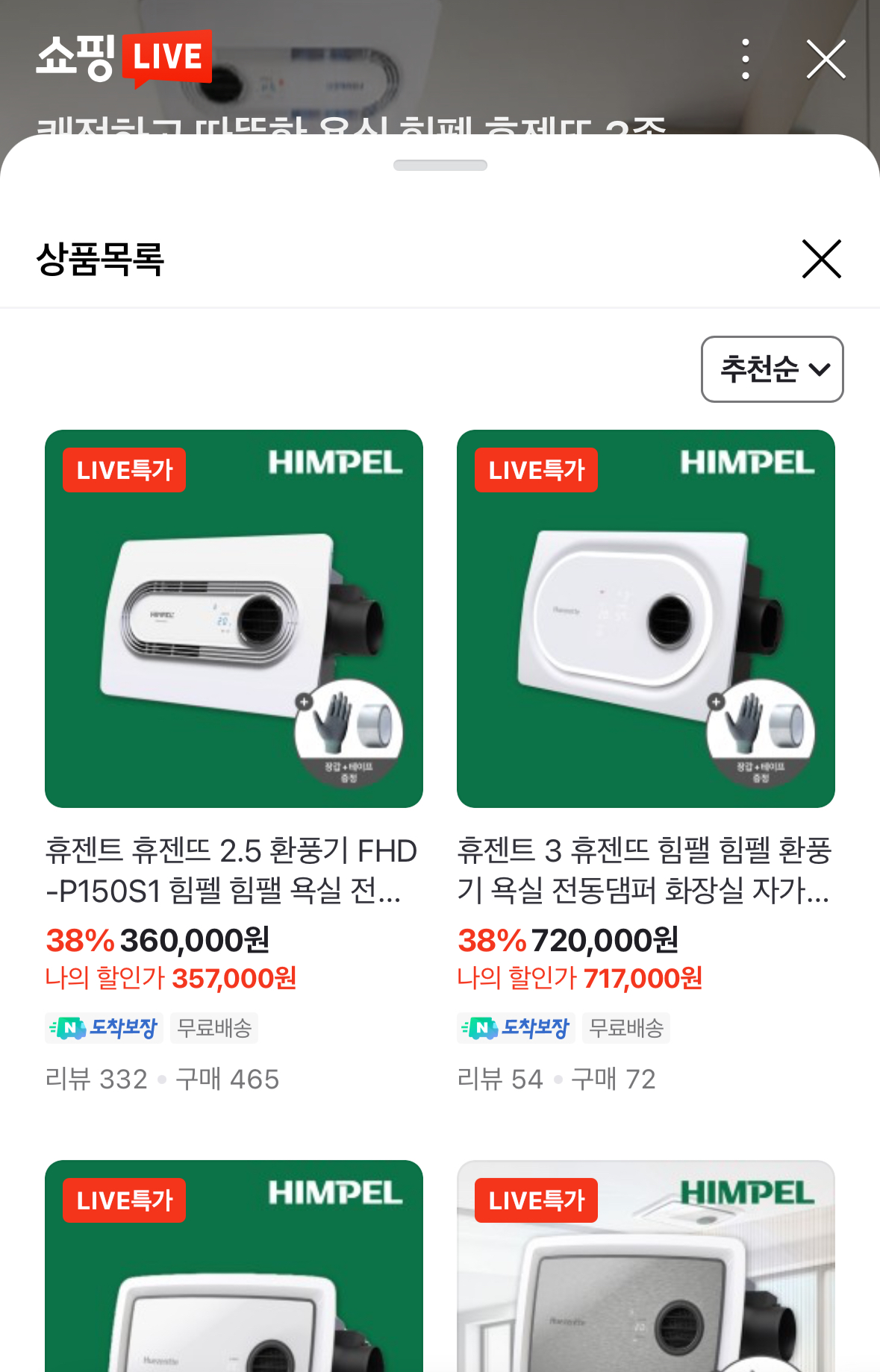The width and height of the screenshot is (880, 1372).
Task: Close the shopping live stream
Action: [826, 59]
